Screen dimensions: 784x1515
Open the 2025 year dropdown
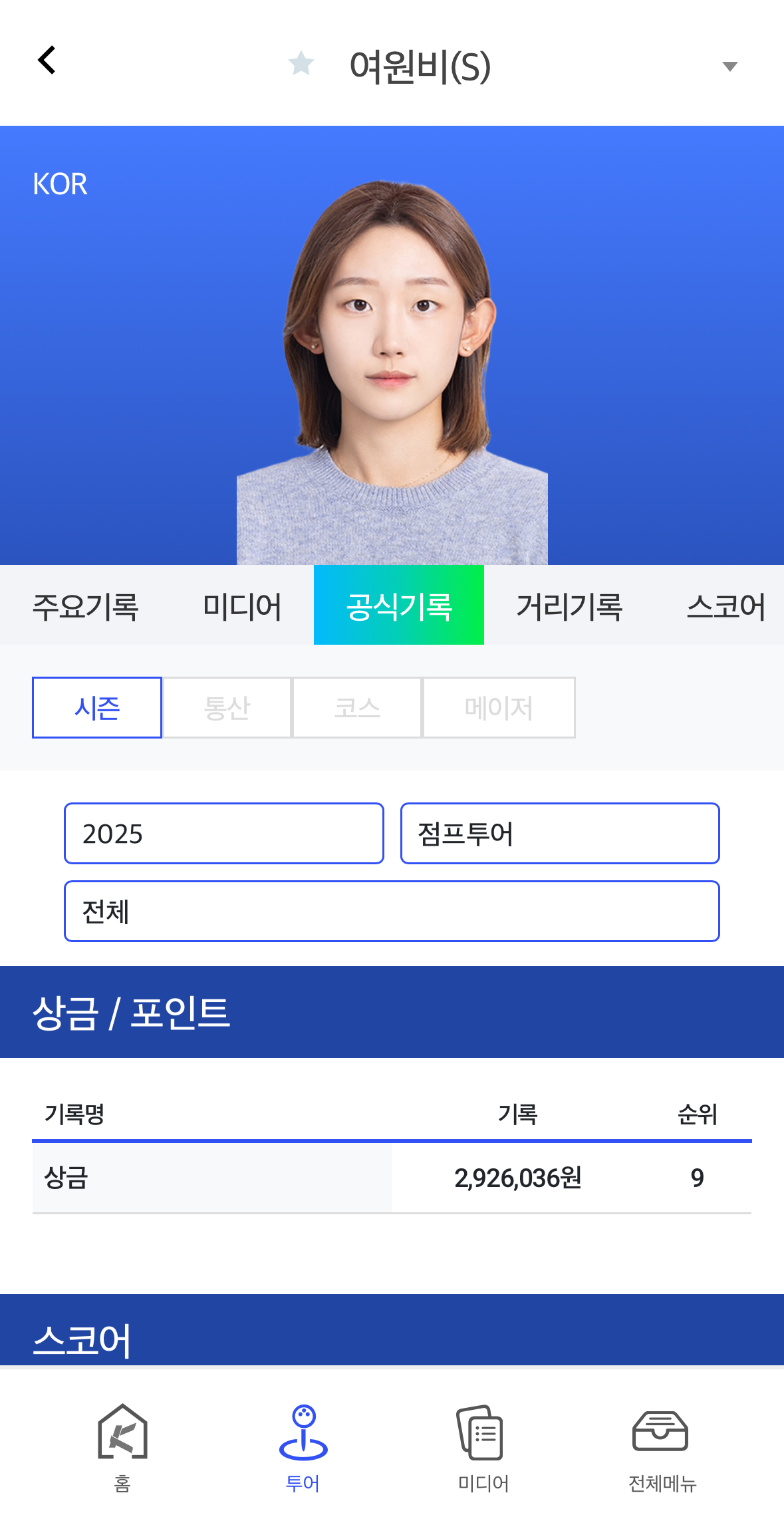(x=224, y=833)
